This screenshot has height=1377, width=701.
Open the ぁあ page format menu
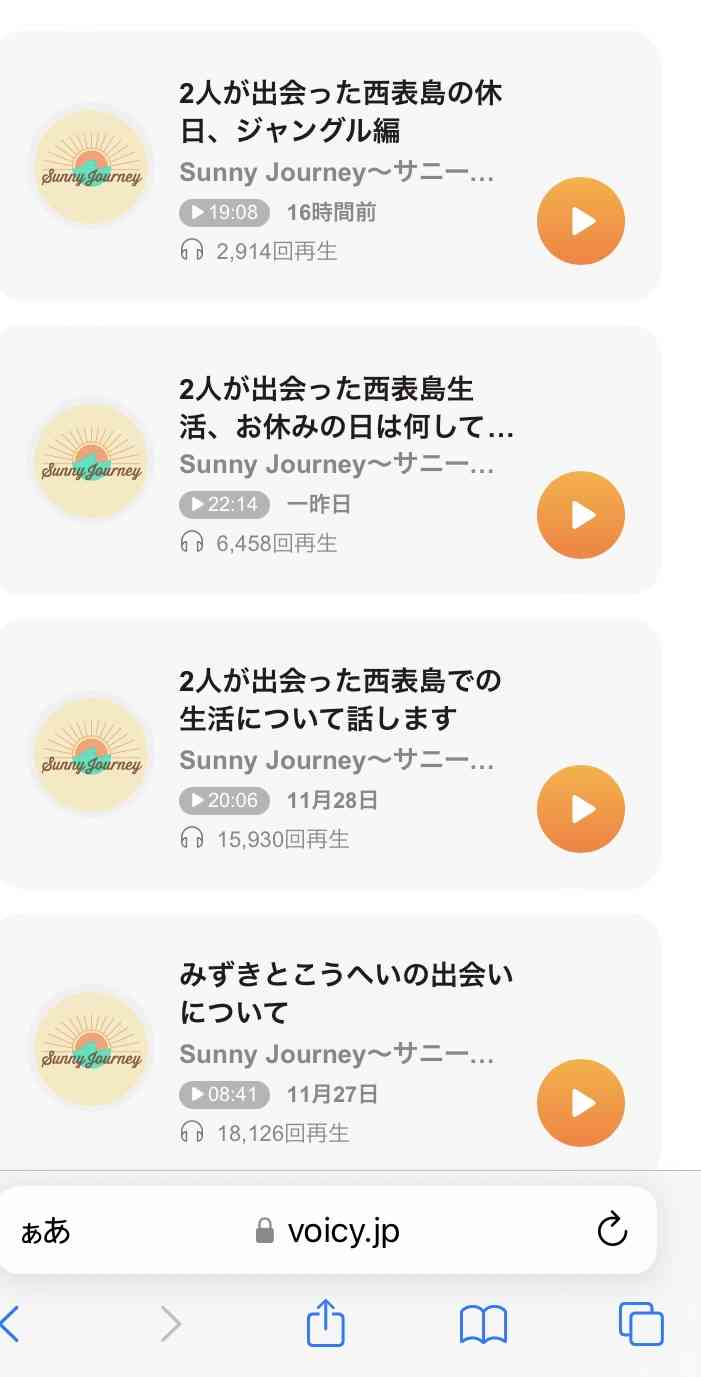pyautogui.click(x=46, y=1231)
